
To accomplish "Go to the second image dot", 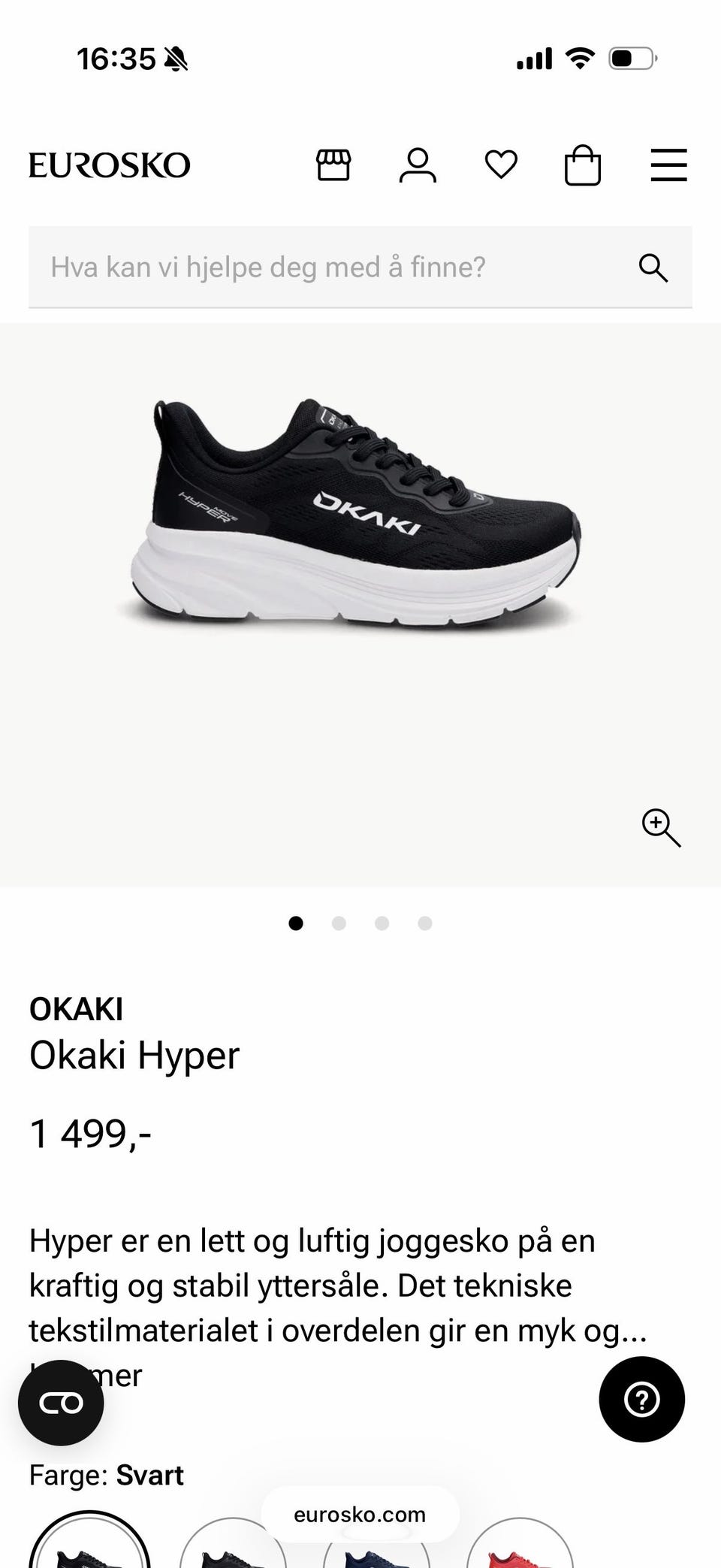I will pyautogui.click(x=339, y=923).
